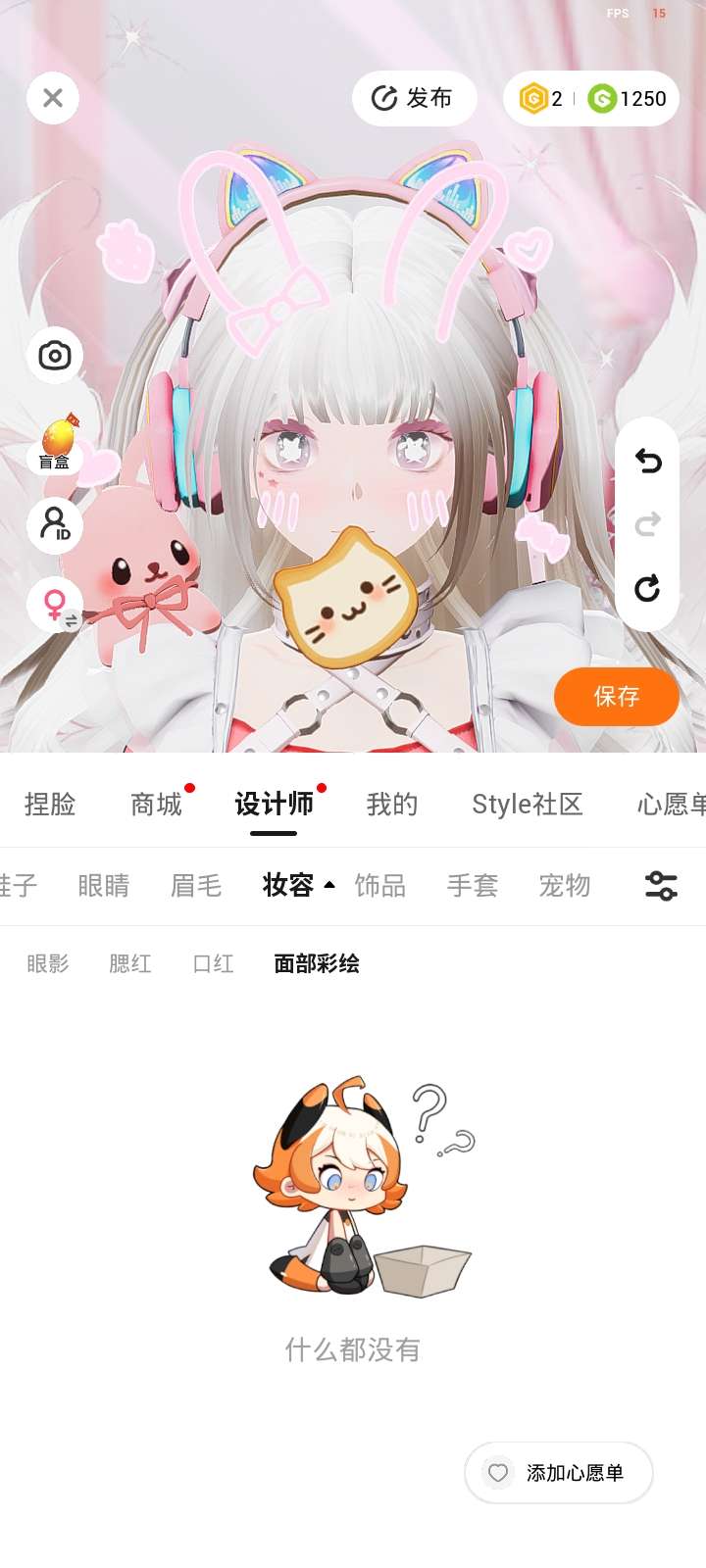Select the 眼睛 category
Viewport: 706px width, 1568px height.
click(x=104, y=886)
